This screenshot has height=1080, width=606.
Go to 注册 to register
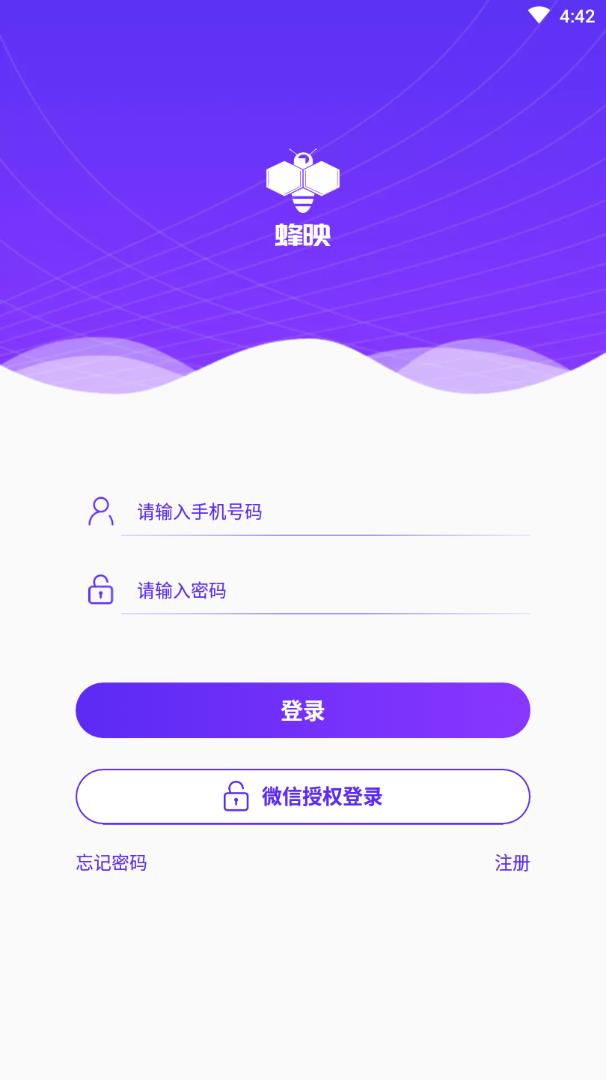[x=512, y=863]
